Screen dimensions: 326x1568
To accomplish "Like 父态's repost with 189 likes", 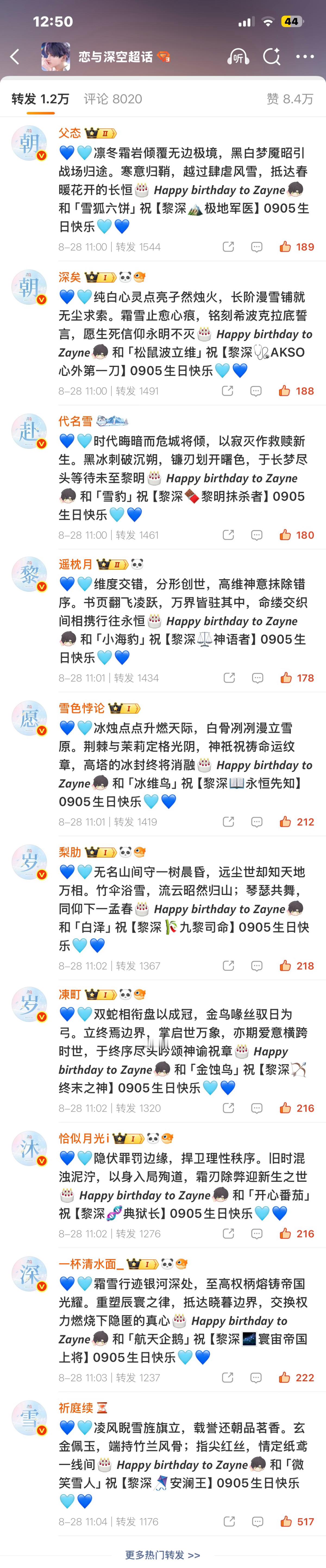I will pos(297,247).
